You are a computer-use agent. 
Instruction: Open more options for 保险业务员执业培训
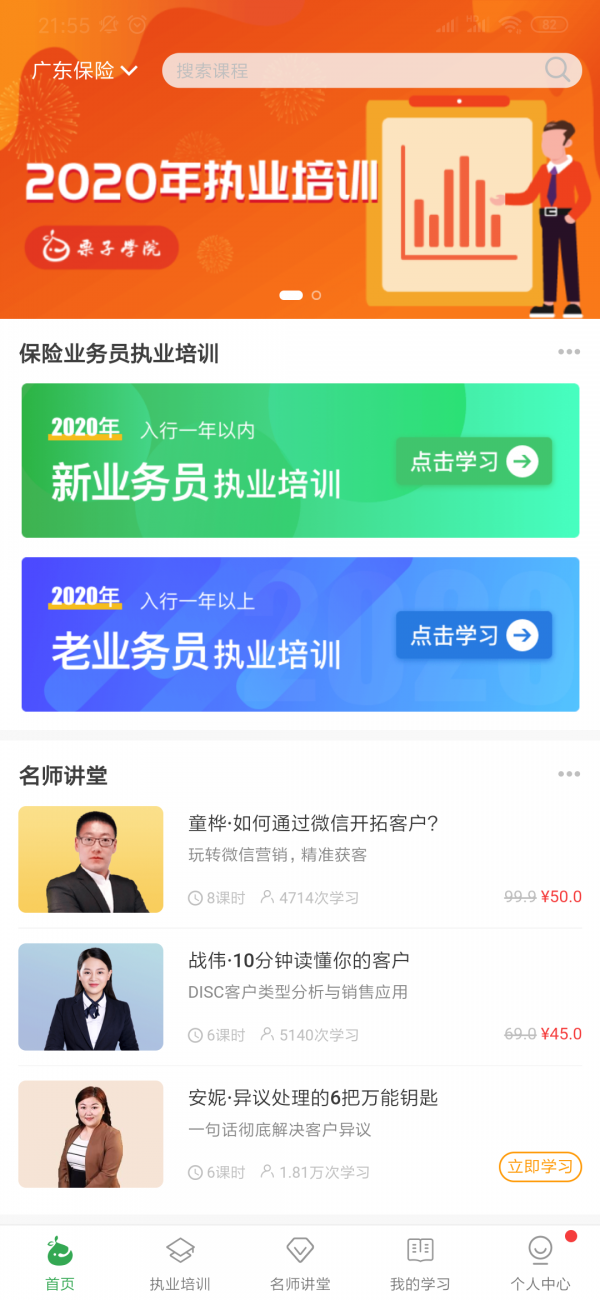click(569, 352)
